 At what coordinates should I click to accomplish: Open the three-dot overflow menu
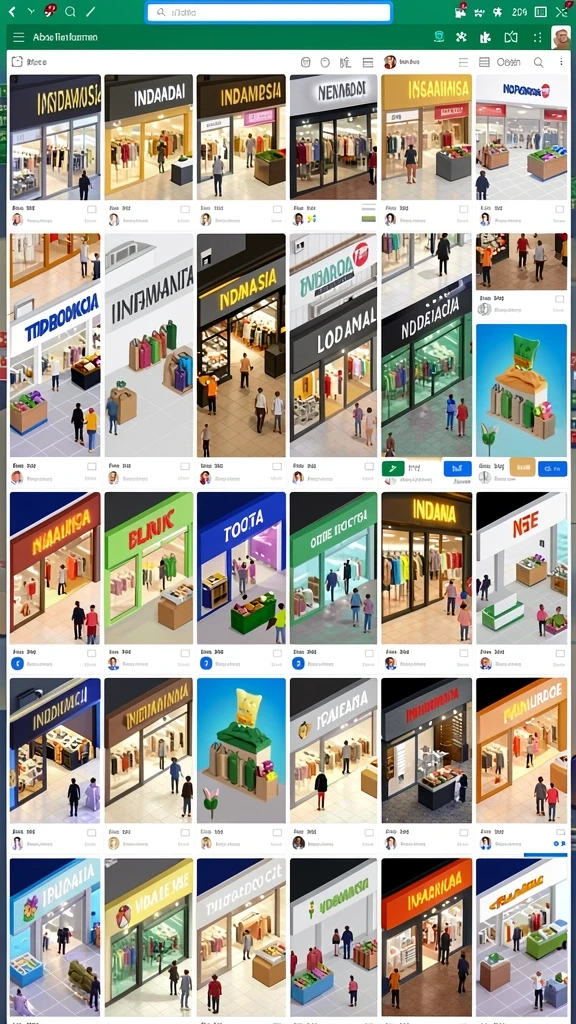pos(561,62)
